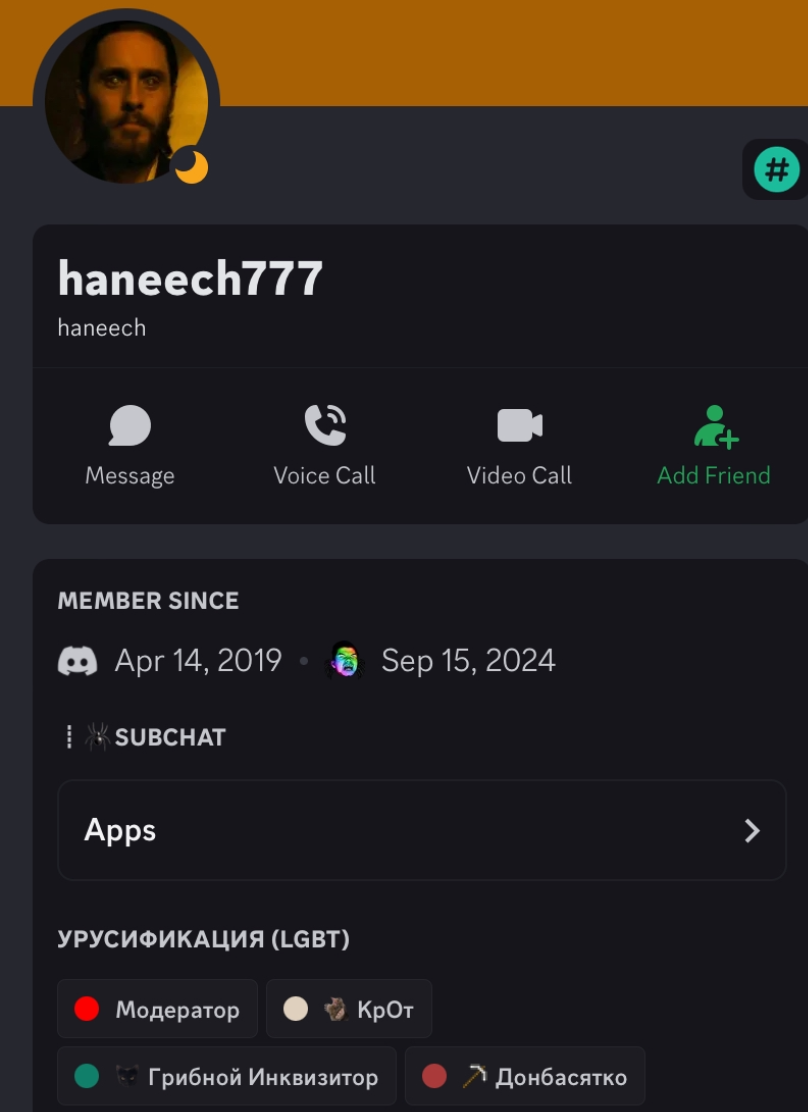Start a Video Call with haneech777

(x=519, y=445)
